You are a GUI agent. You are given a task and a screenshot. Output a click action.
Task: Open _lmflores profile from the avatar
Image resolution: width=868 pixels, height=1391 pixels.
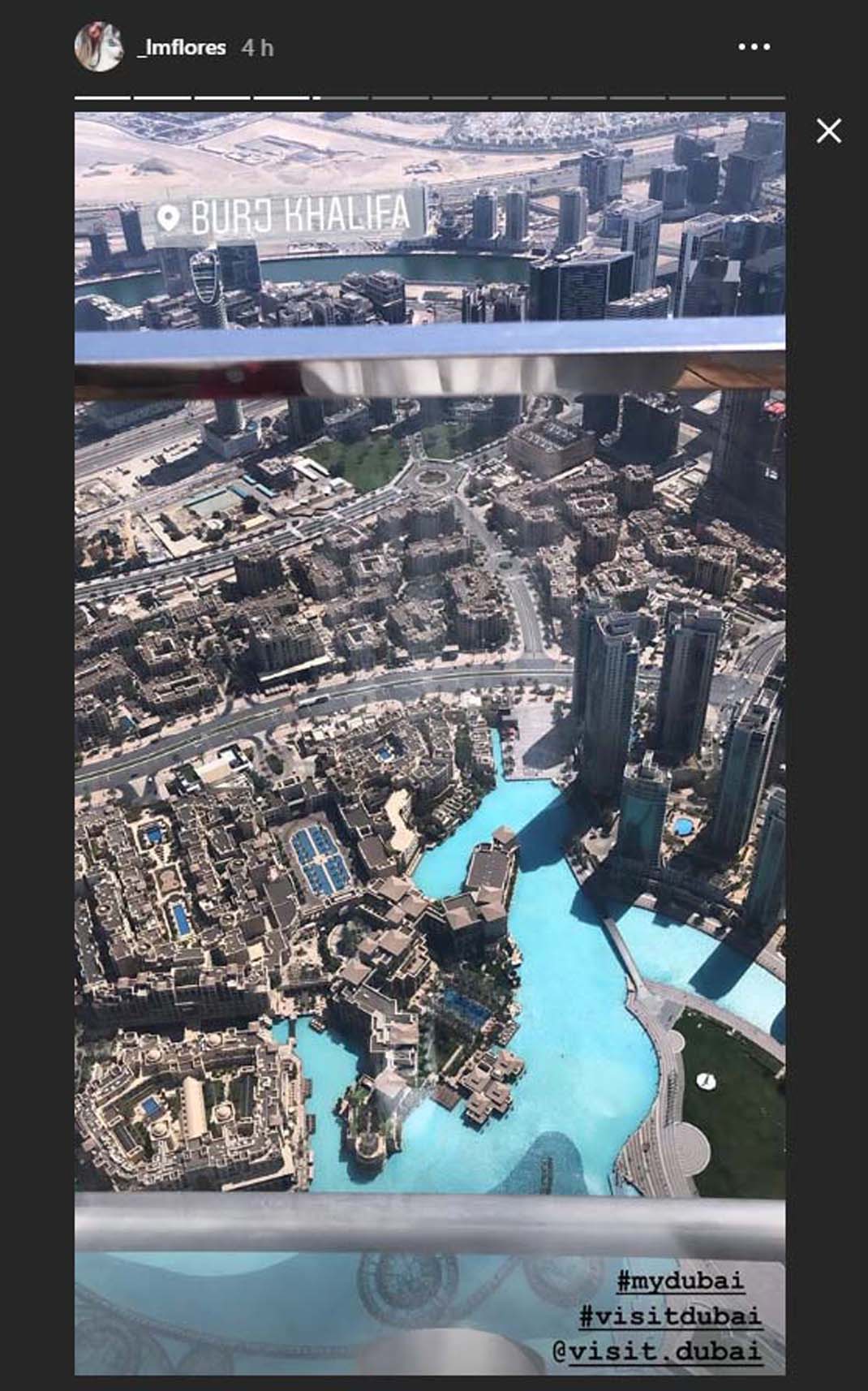99,47
